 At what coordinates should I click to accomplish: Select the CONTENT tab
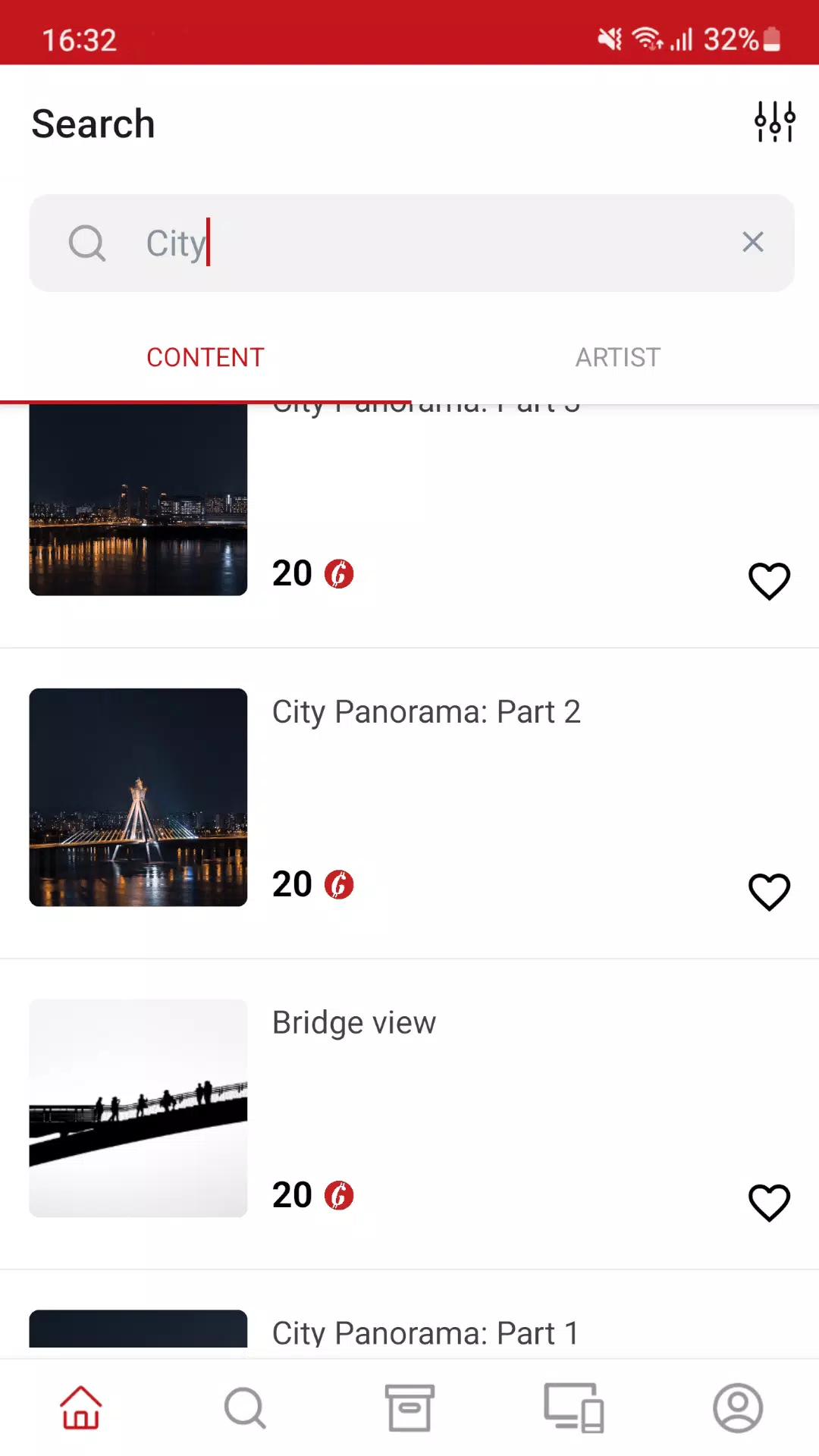(205, 357)
